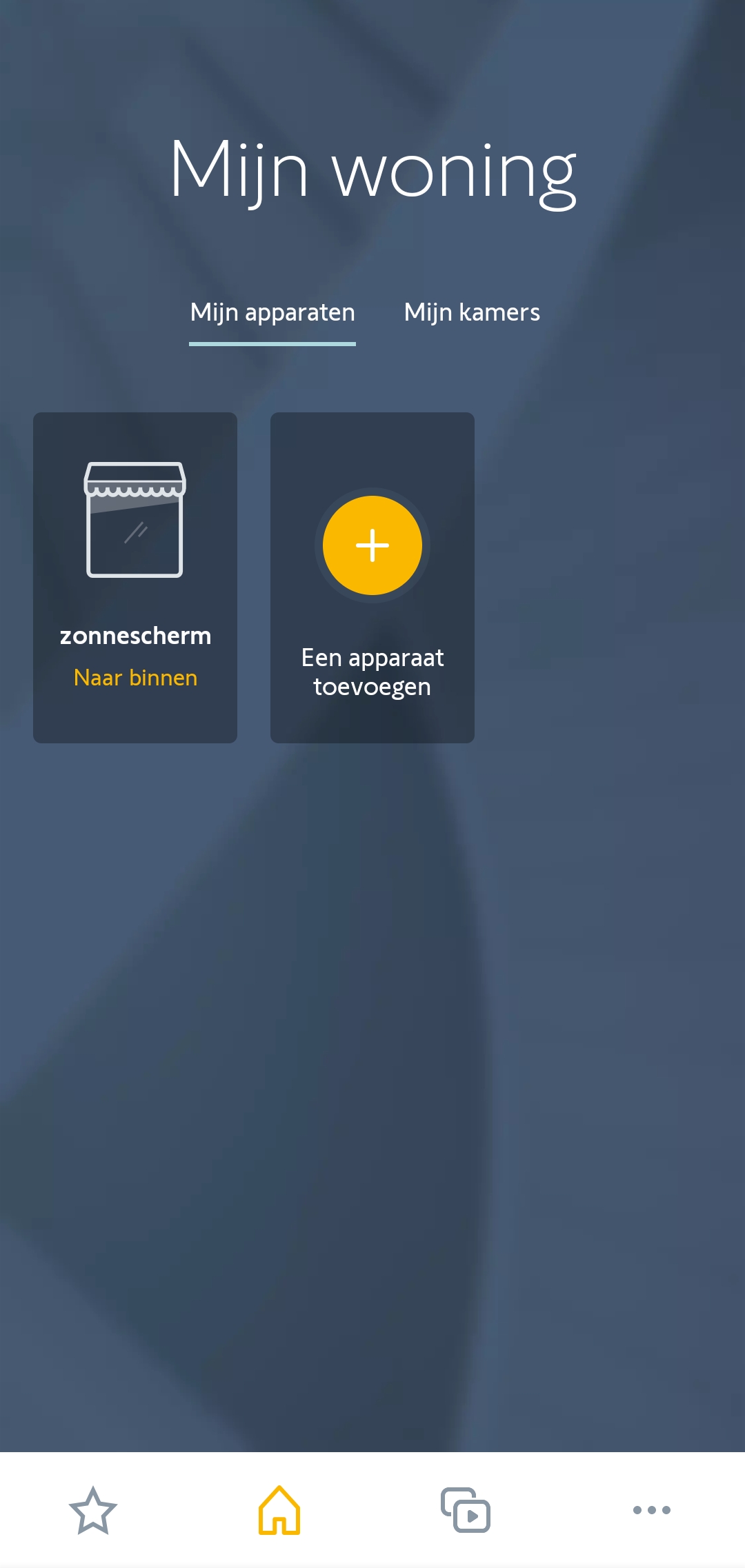Tap the awning icon on the zonnescherm card
This screenshot has width=745, height=1568.
pyautogui.click(x=134, y=521)
